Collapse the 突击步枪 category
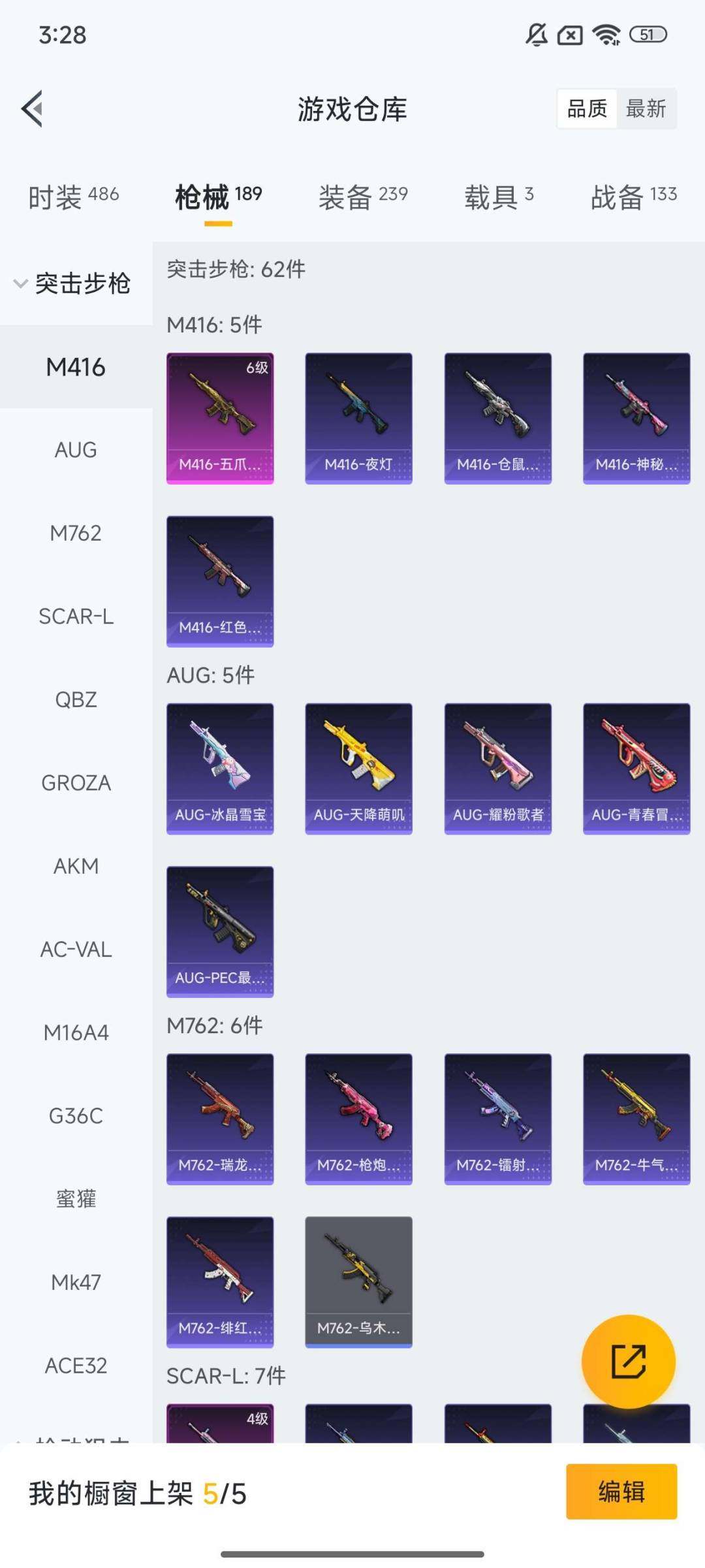Image resolution: width=705 pixels, height=1568 pixels. click(x=73, y=283)
